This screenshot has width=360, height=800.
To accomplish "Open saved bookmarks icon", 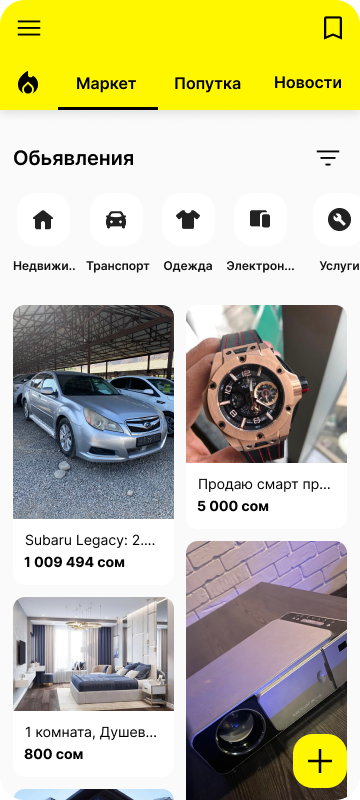I will [x=333, y=28].
